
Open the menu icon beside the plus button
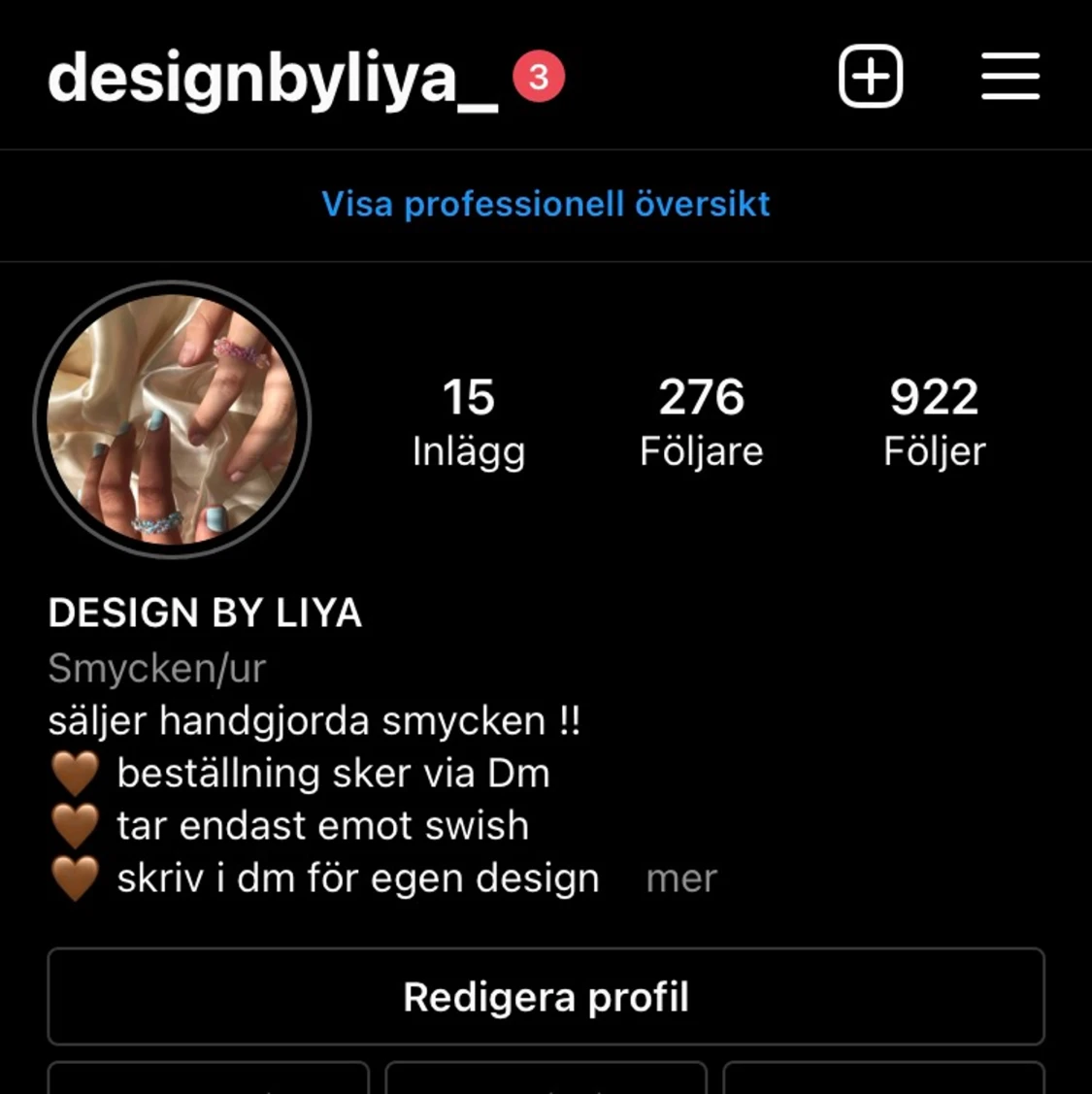click(x=1009, y=76)
